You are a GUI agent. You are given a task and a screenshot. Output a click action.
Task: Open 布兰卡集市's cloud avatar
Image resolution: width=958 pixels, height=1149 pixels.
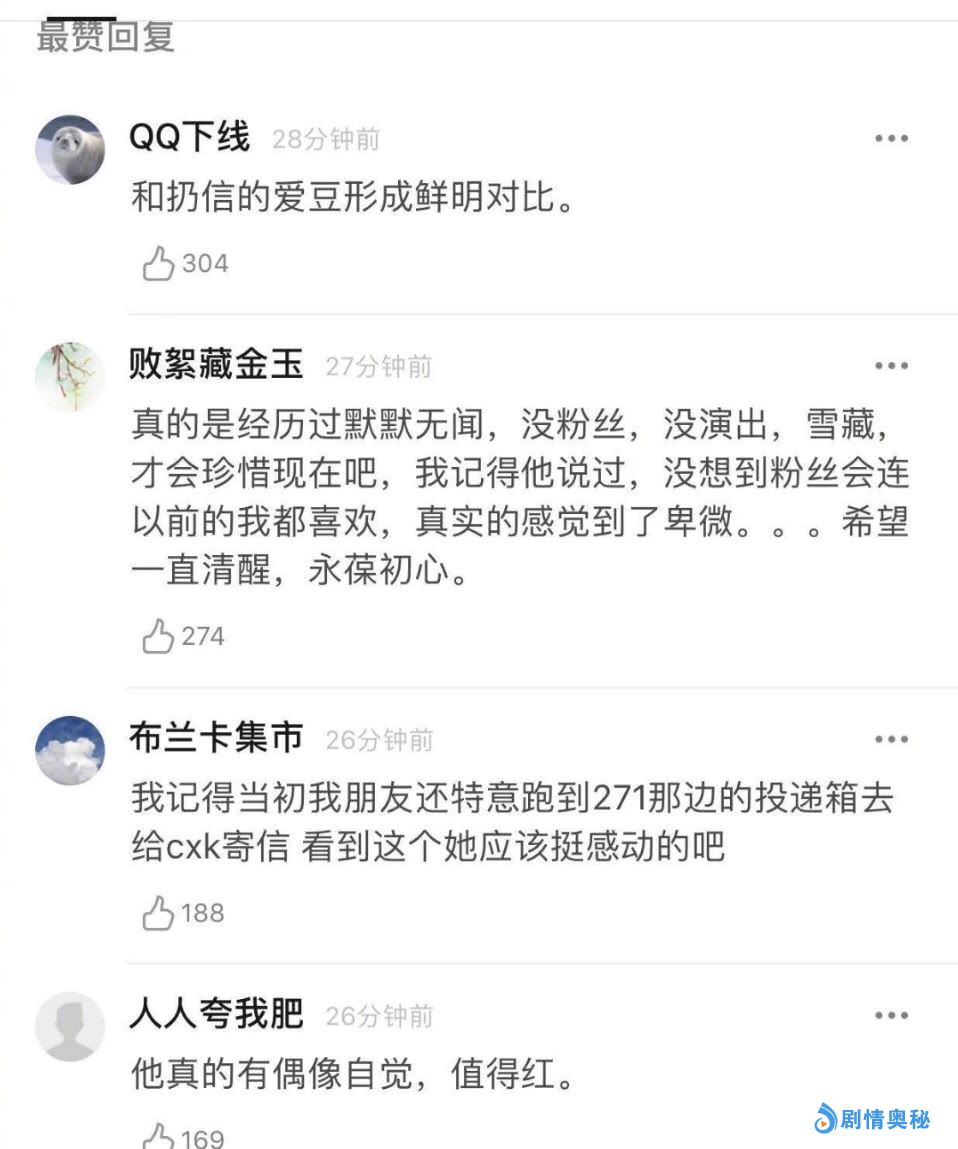tap(70, 750)
